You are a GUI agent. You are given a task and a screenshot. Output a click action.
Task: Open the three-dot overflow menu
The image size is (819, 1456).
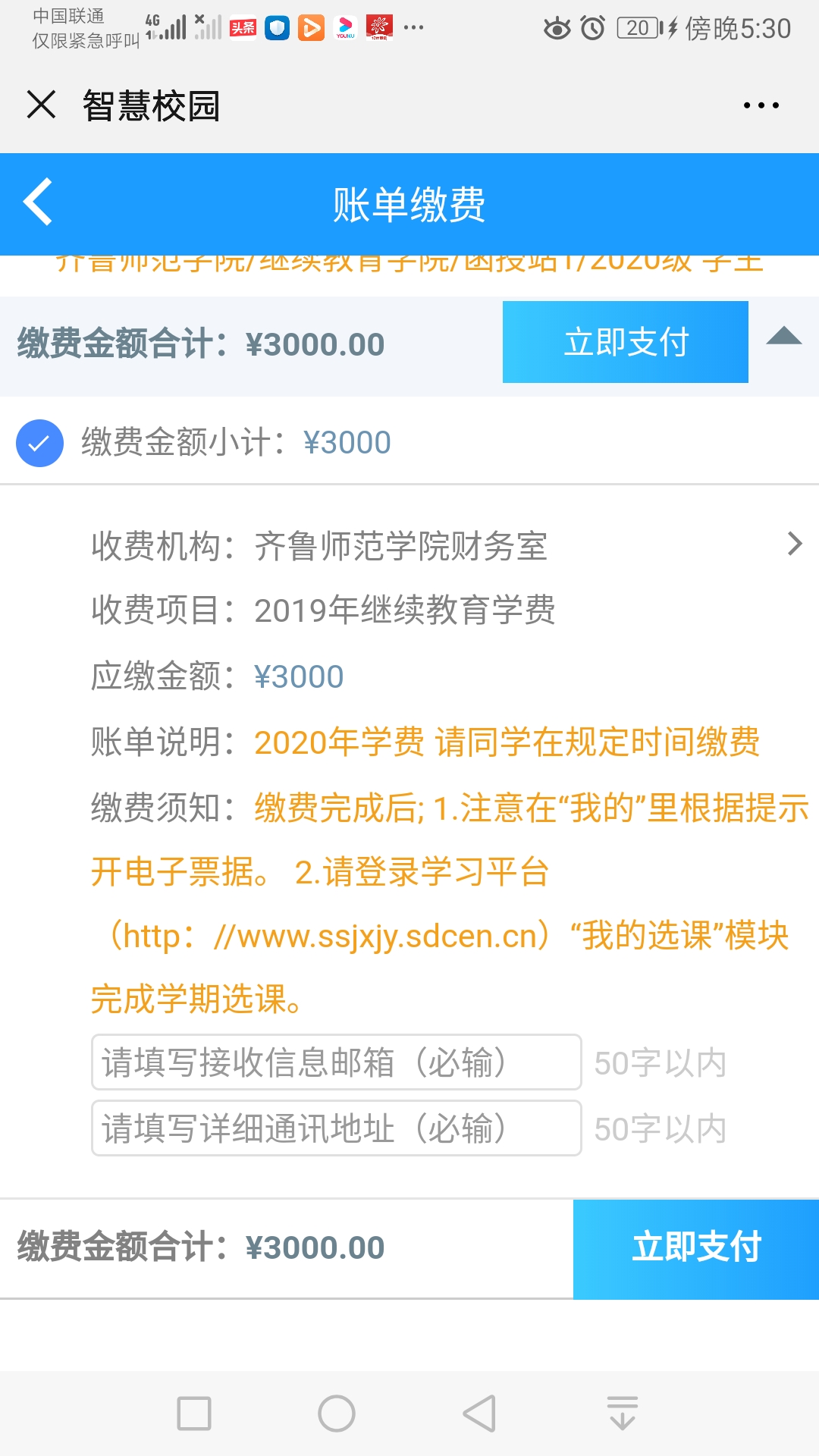pyautogui.click(x=761, y=105)
